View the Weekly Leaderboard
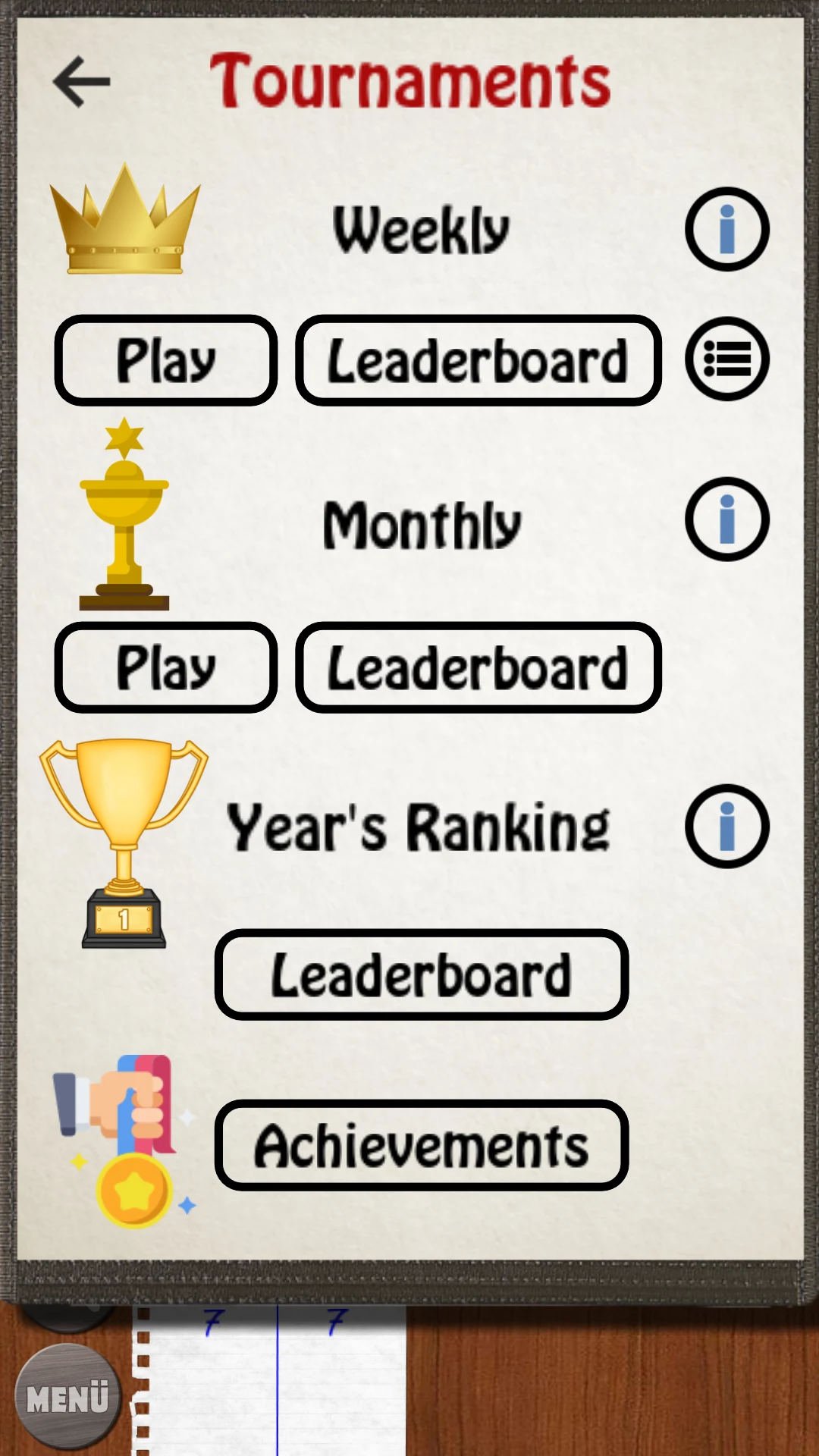Viewport: 819px width, 1456px height. point(479,360)
